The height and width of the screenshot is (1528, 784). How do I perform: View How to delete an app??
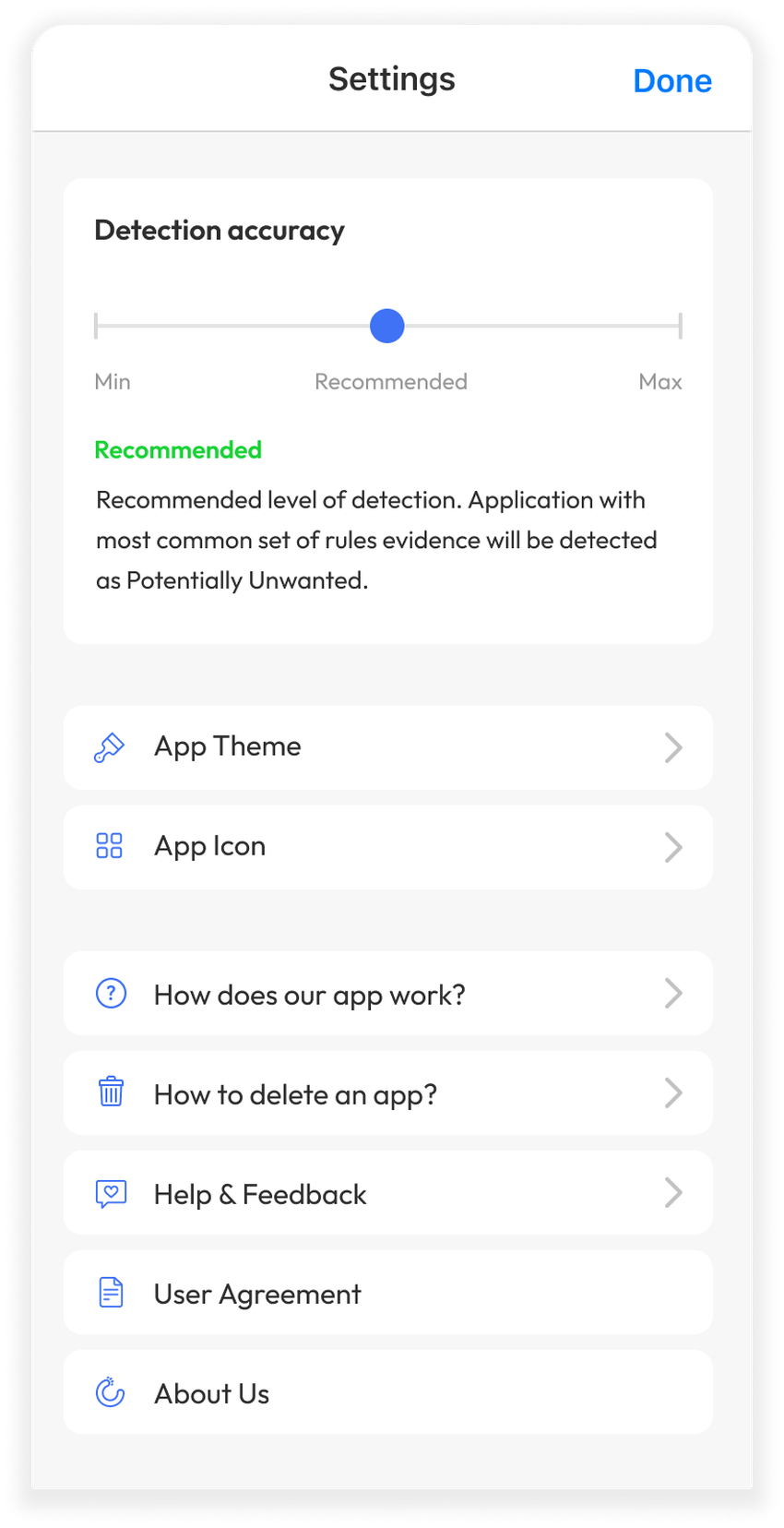[x=387, y=1093]
